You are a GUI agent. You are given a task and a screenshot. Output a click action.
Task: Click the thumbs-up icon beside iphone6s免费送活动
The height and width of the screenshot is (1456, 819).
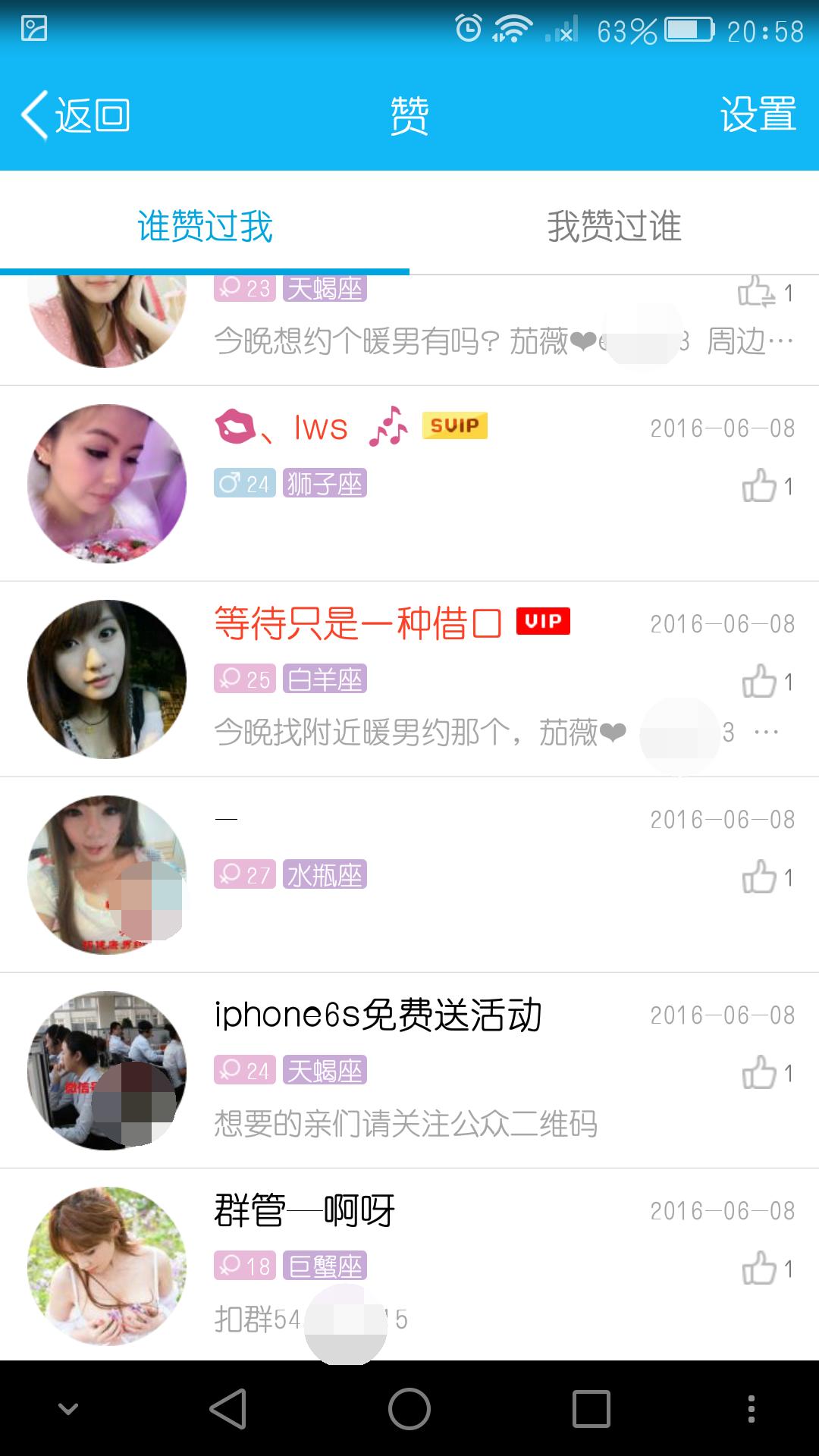click(x=758, y=1070)
